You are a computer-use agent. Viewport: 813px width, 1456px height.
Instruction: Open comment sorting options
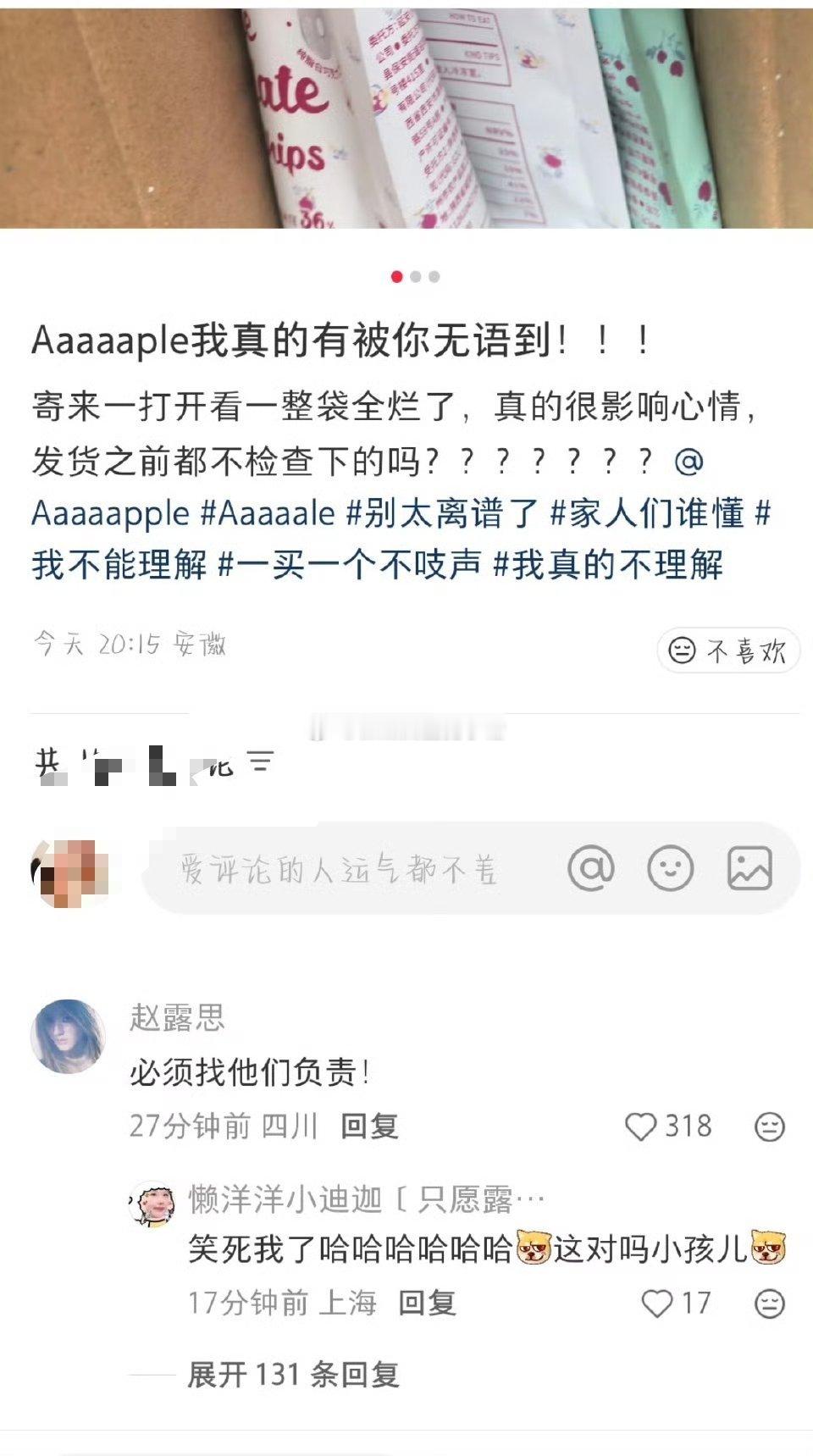pyautogui.click(x=263, y=764)
